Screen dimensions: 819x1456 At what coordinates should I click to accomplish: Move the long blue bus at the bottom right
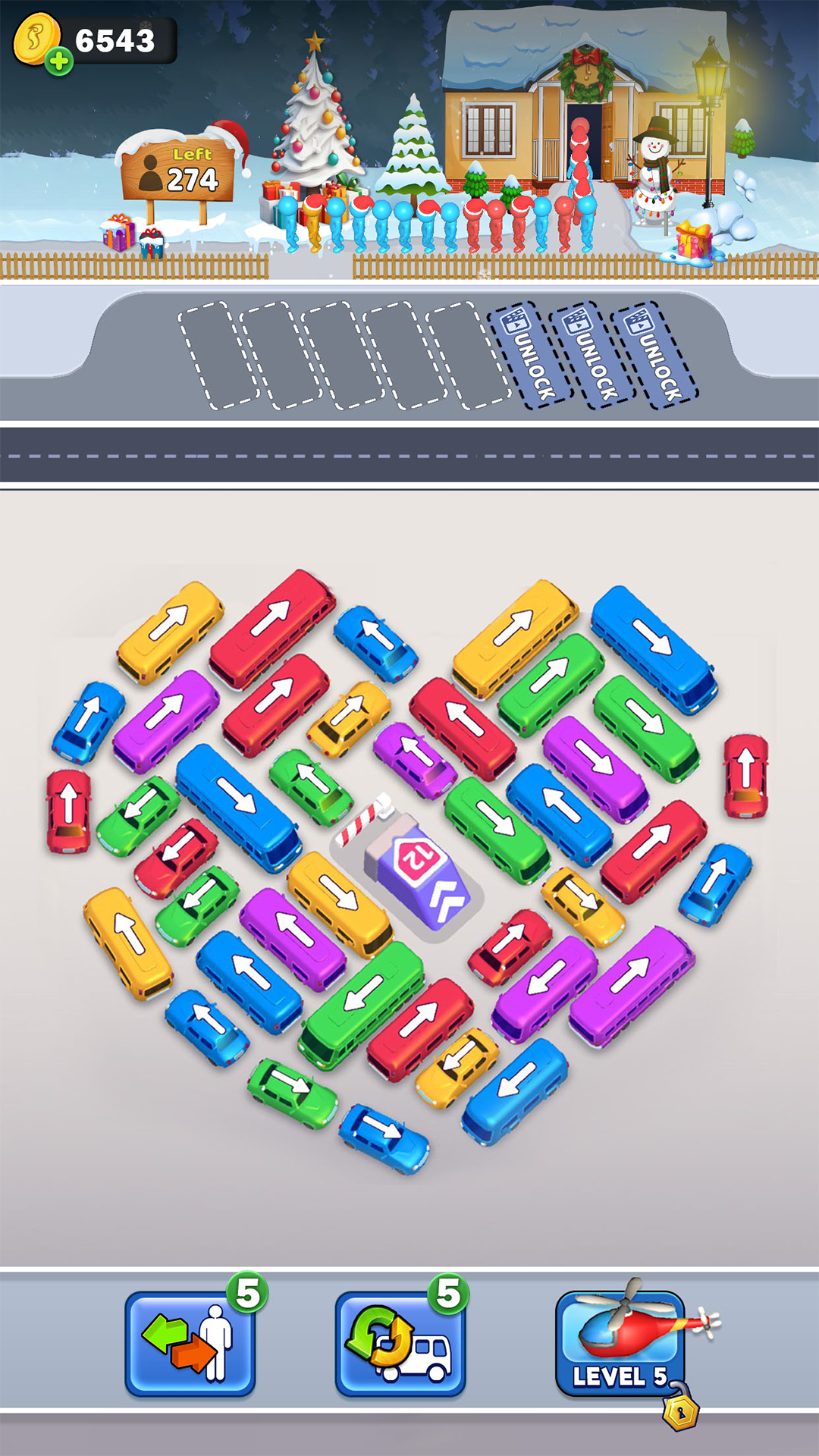515,1090
